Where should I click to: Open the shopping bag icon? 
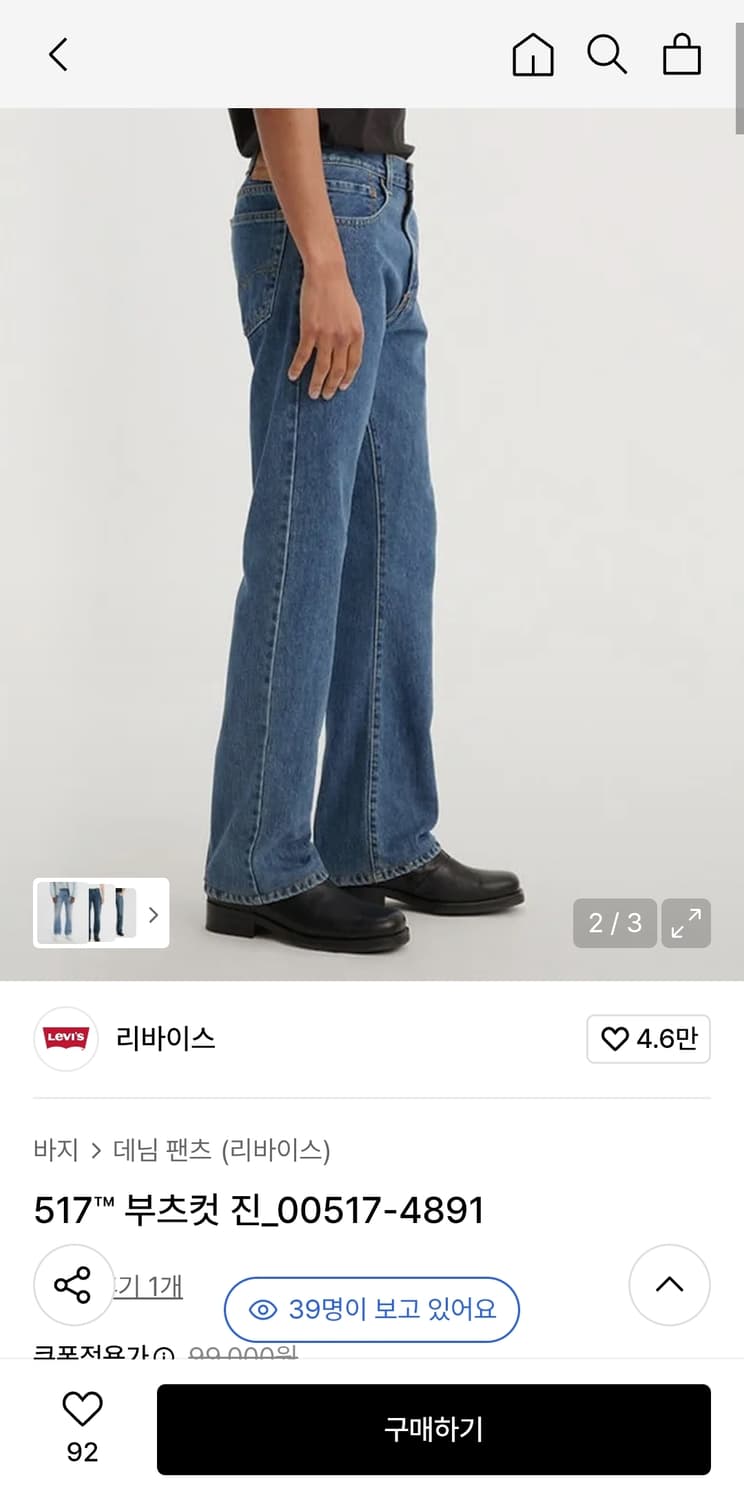pos(682,55)
